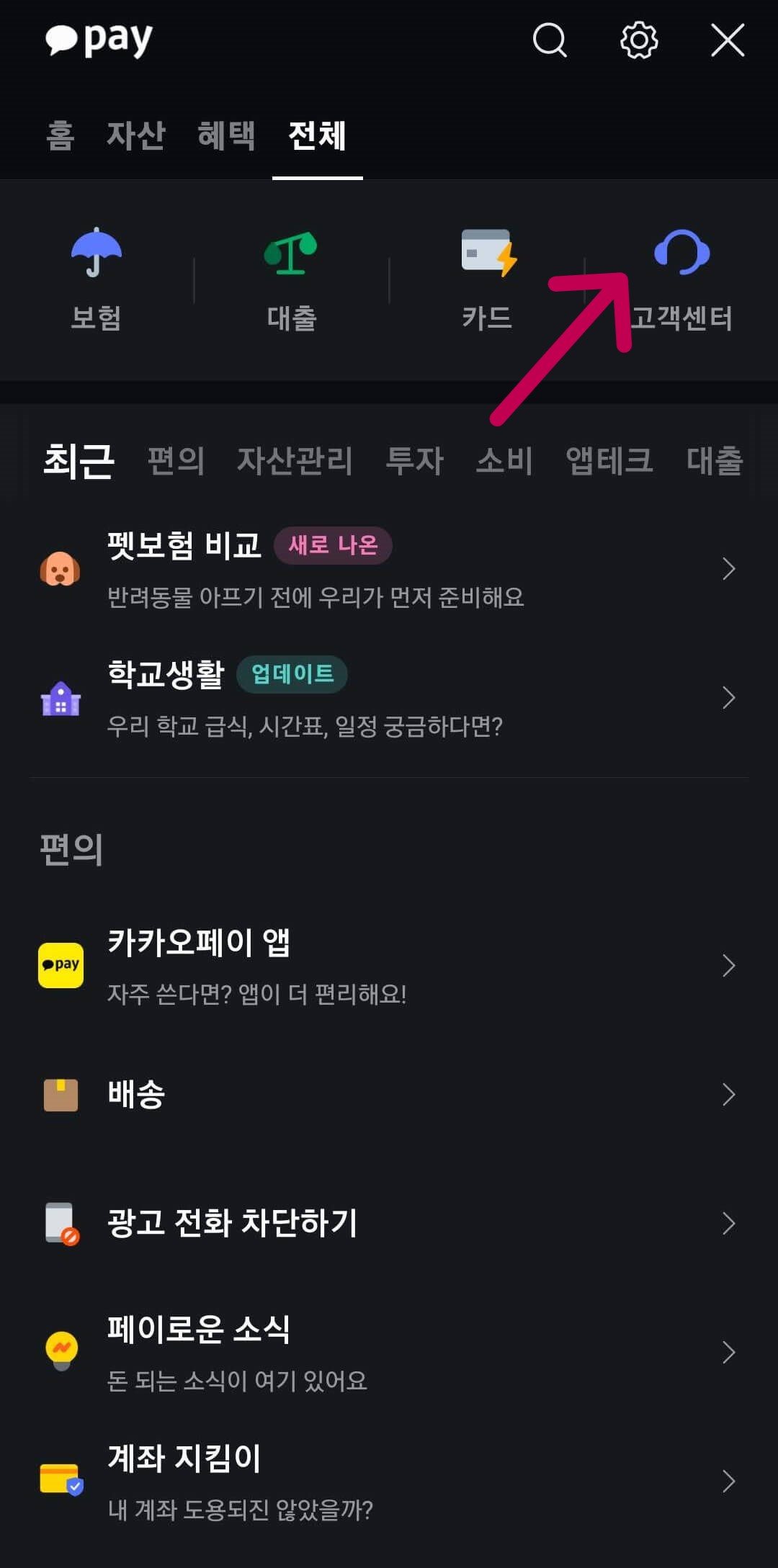
Task: Select the lightbulb icon for 페이로운 소식
Action: [61, 1353]
